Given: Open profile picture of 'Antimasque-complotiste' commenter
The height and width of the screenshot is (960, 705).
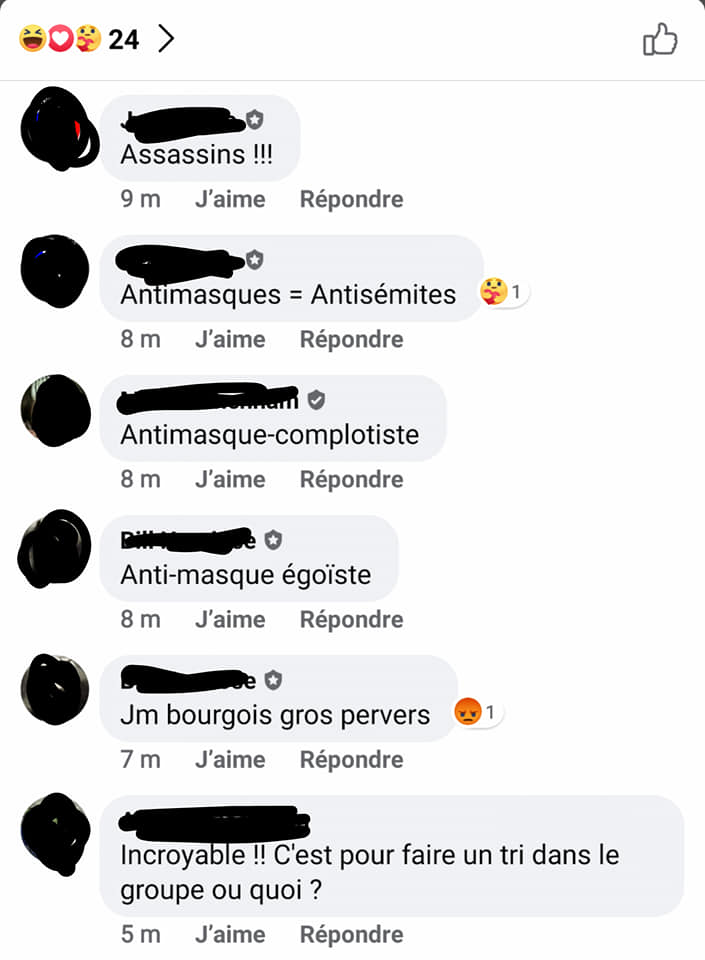Looking at the screenshot, I should pyautogui.click(x=55, y=409).
